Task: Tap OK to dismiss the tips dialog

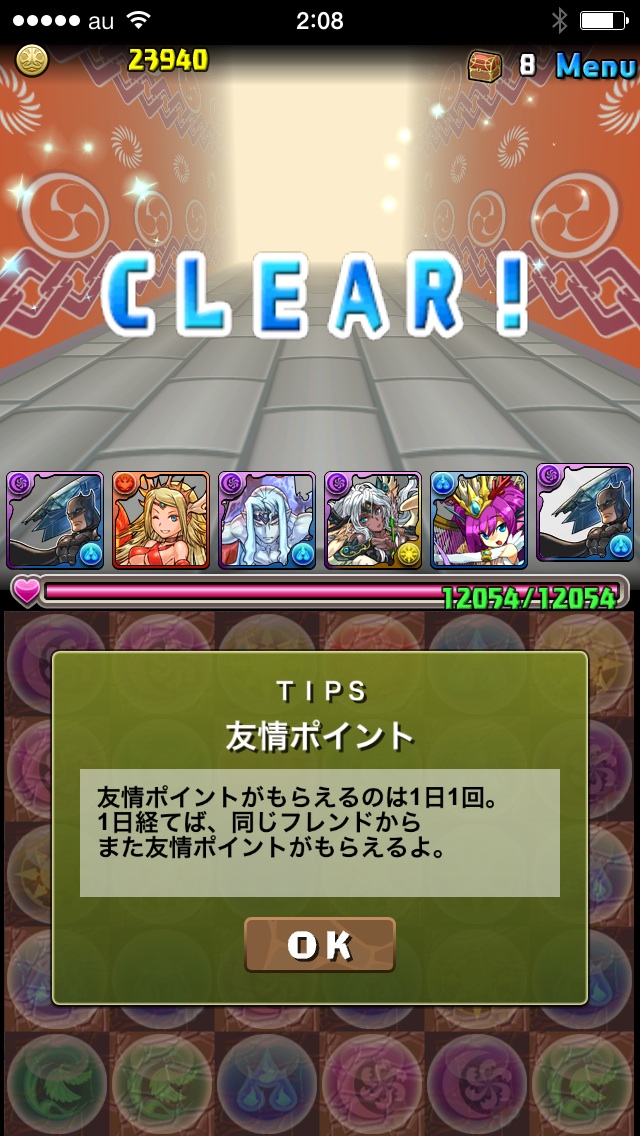Action: [319, 945]
